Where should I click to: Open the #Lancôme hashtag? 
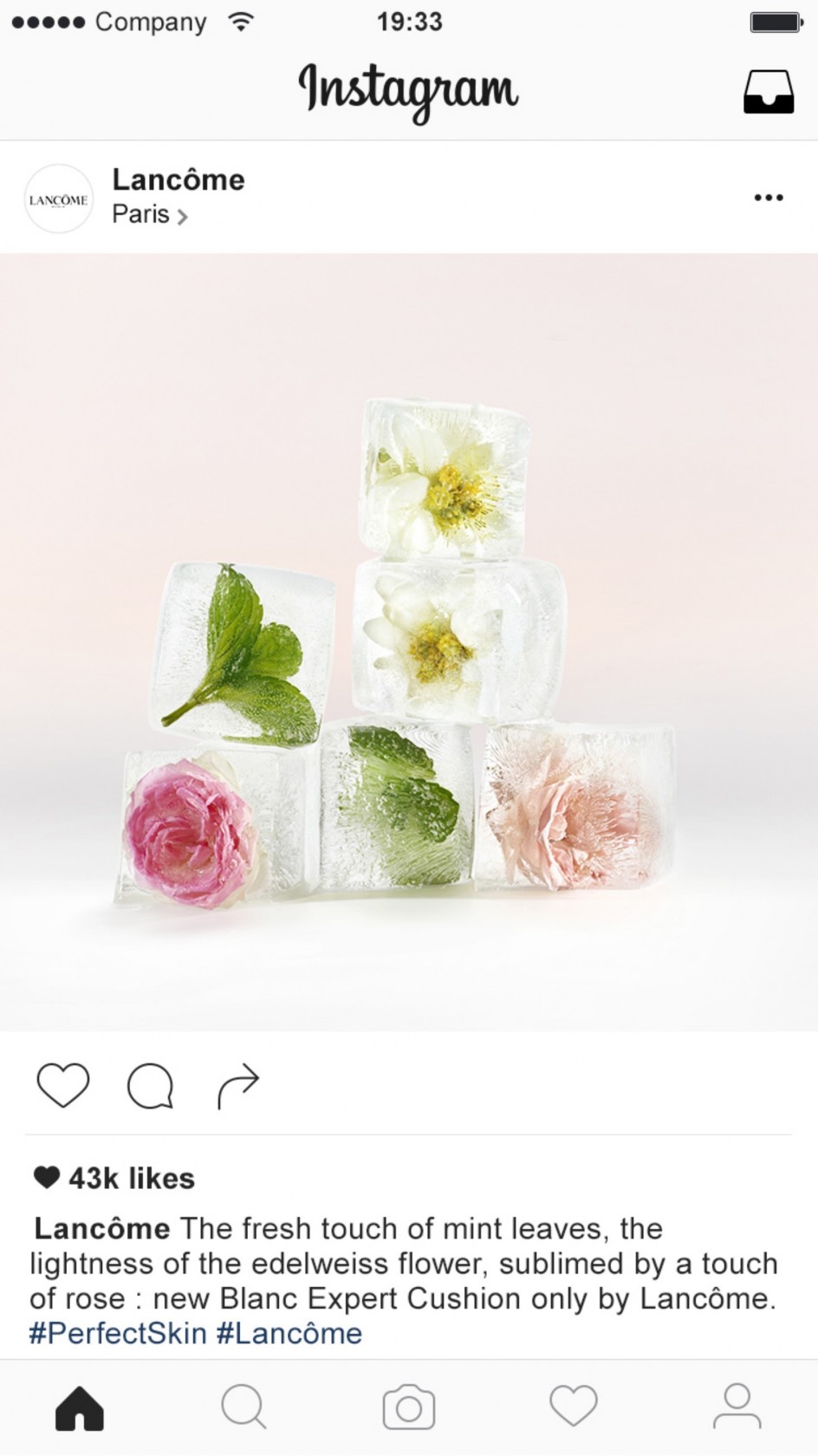[x=289, y=1333]
